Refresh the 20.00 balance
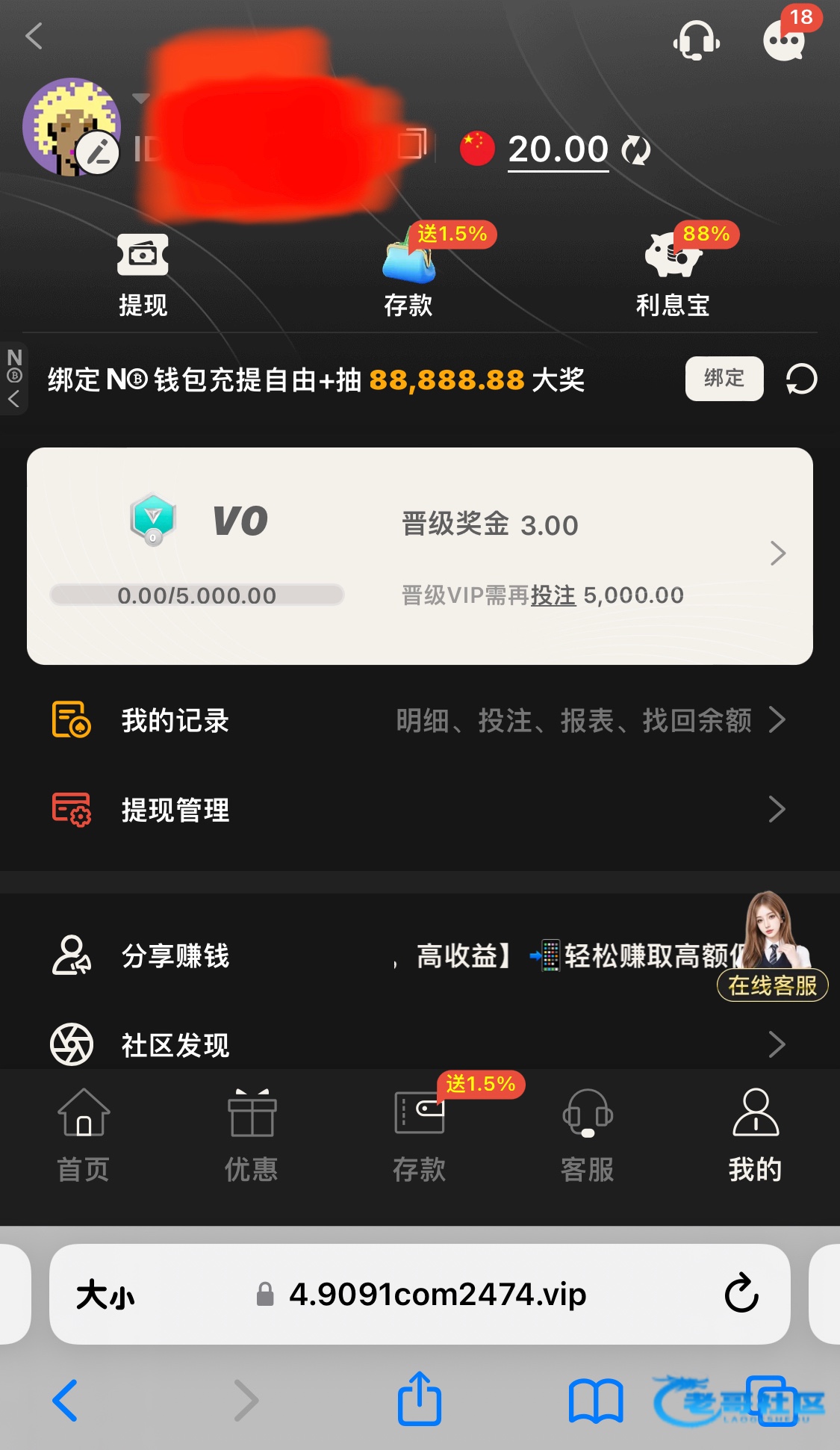840x1450 pixels. pyautogui.click(x=637, y=150)
